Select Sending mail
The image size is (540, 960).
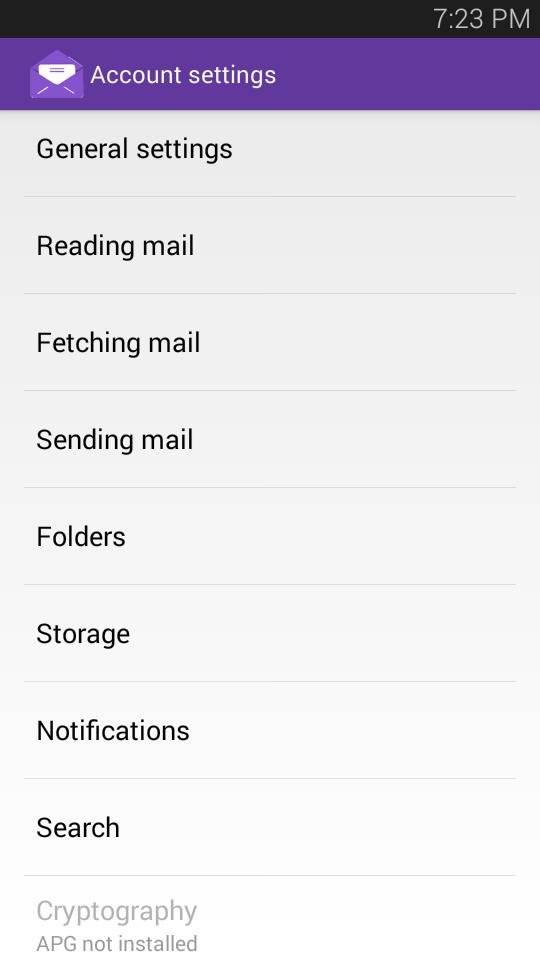(270, 439)
